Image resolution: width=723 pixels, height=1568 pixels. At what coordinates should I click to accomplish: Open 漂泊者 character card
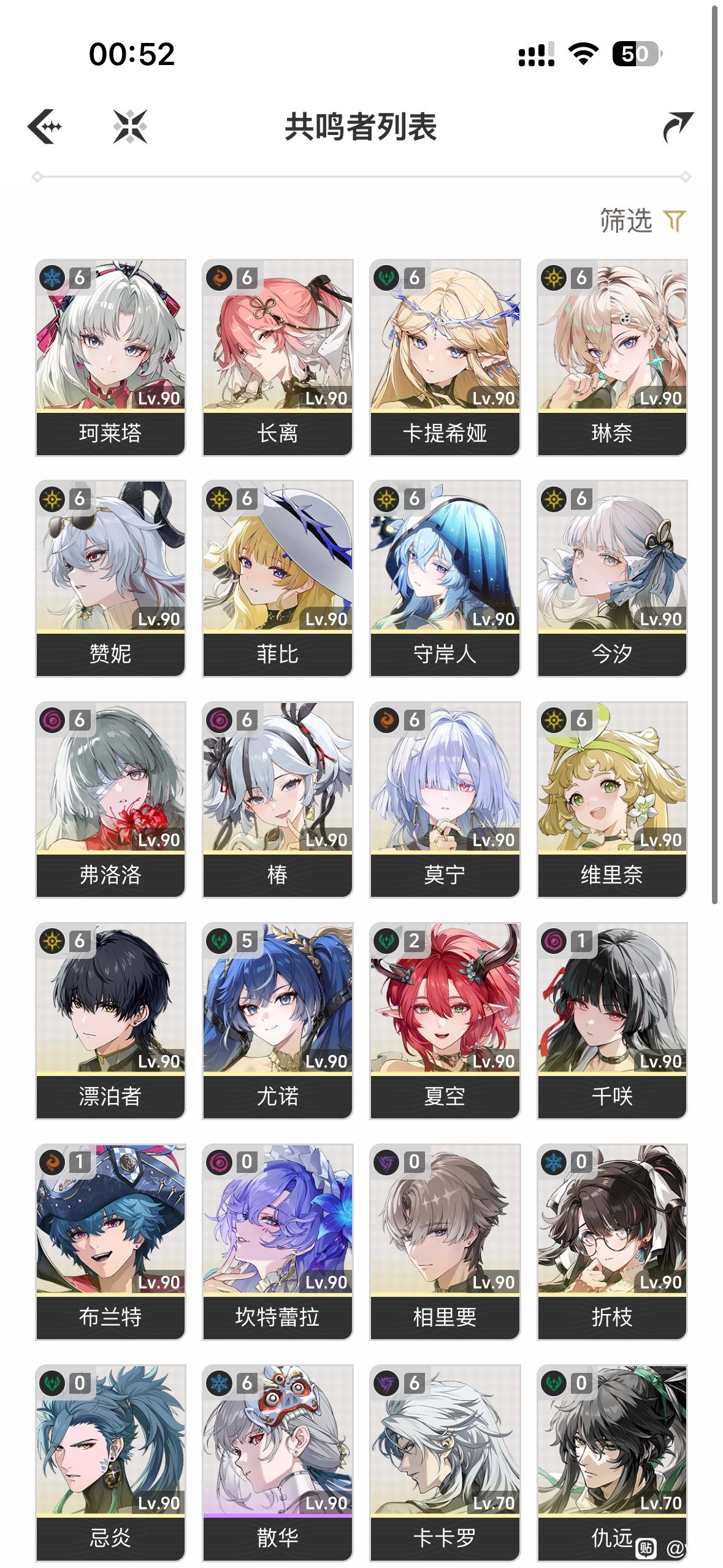(110, 1020)
